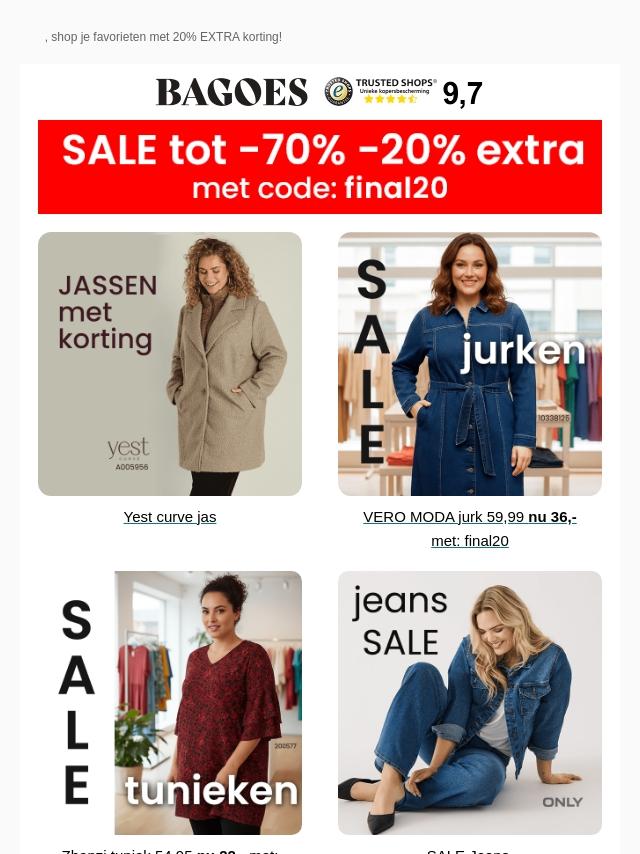Open the Trusted Shops rating badge
Screen dimensions: 640x854
(x=403, y=92)
